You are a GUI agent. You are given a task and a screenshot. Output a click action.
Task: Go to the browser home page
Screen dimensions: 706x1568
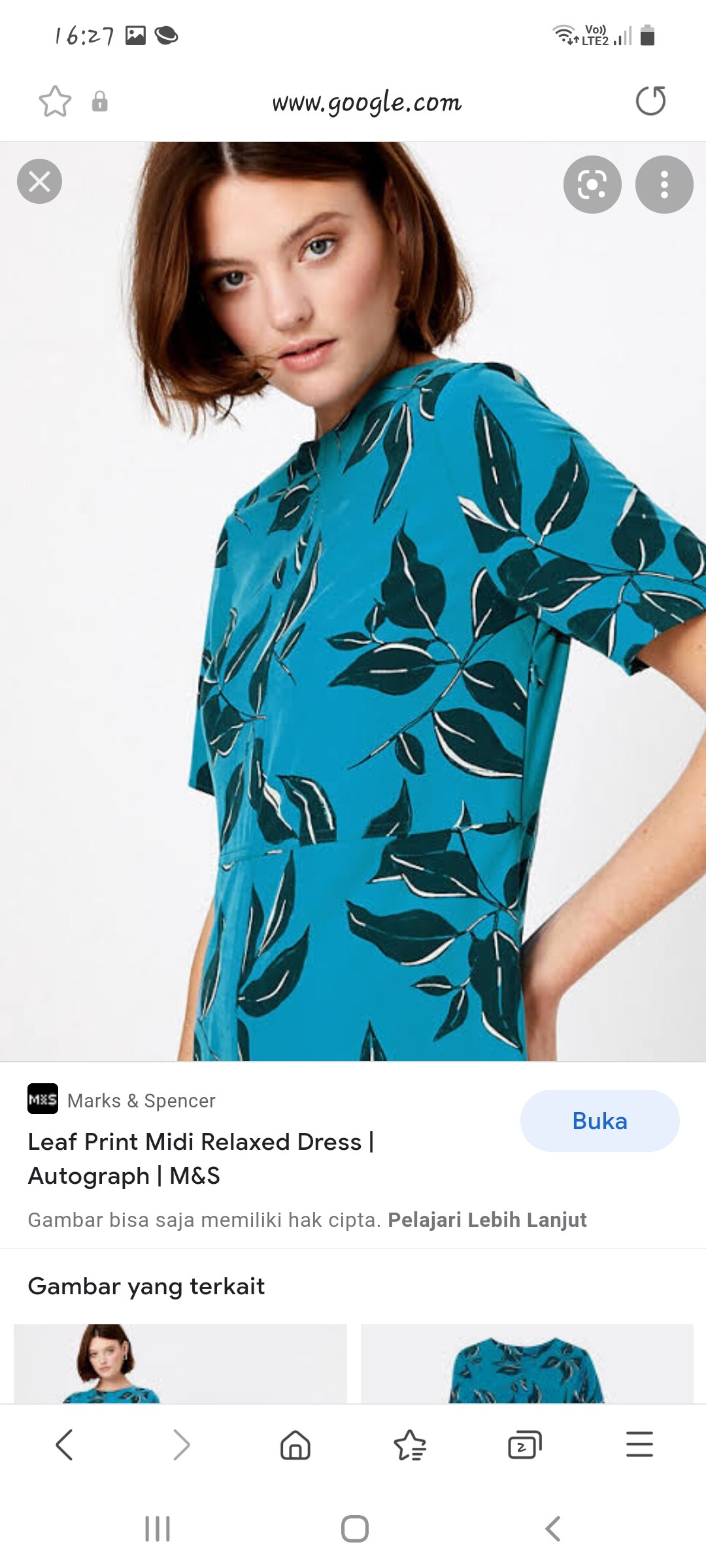click(295, 1445)
